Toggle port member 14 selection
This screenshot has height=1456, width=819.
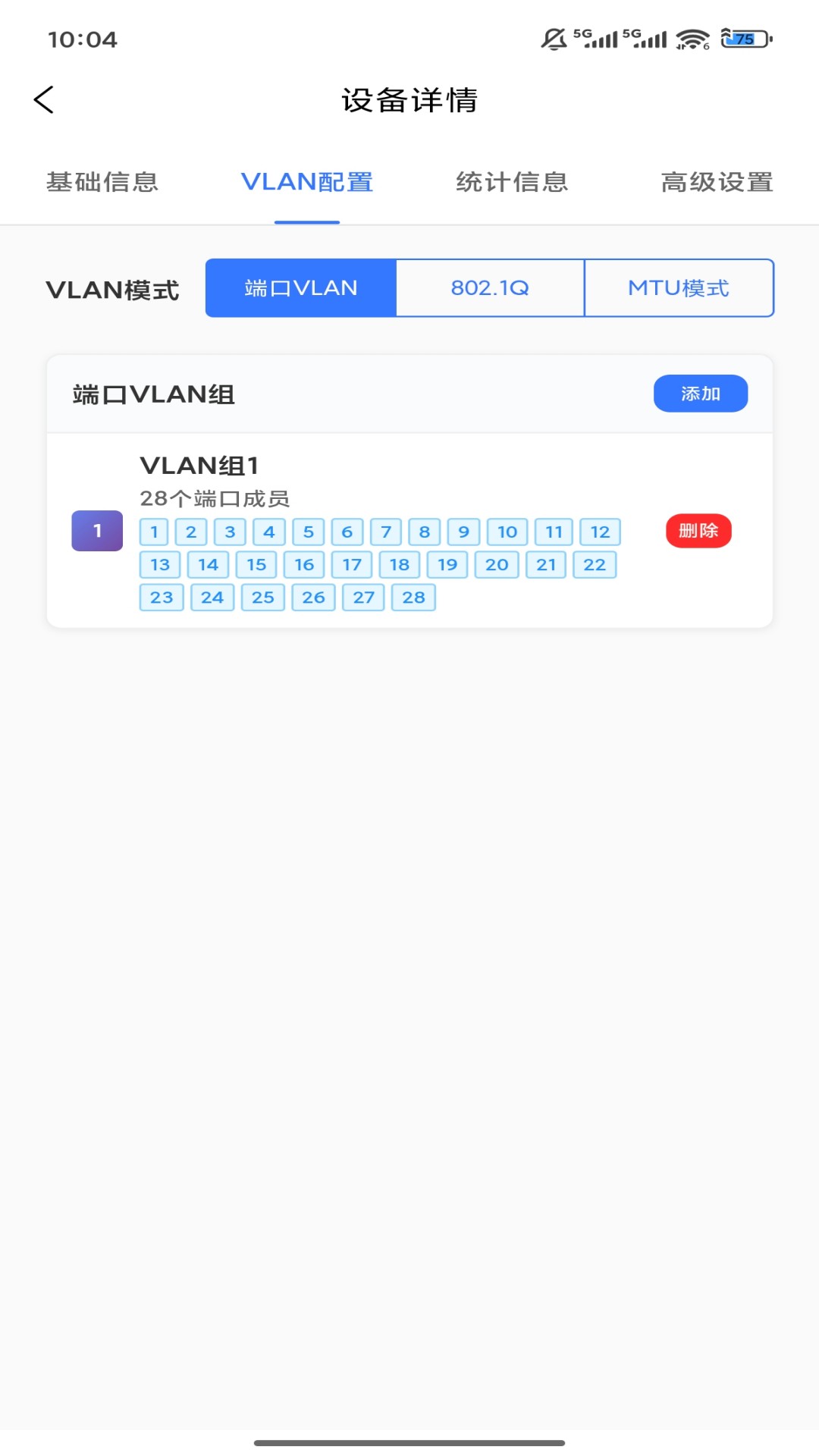coord(208,564)
